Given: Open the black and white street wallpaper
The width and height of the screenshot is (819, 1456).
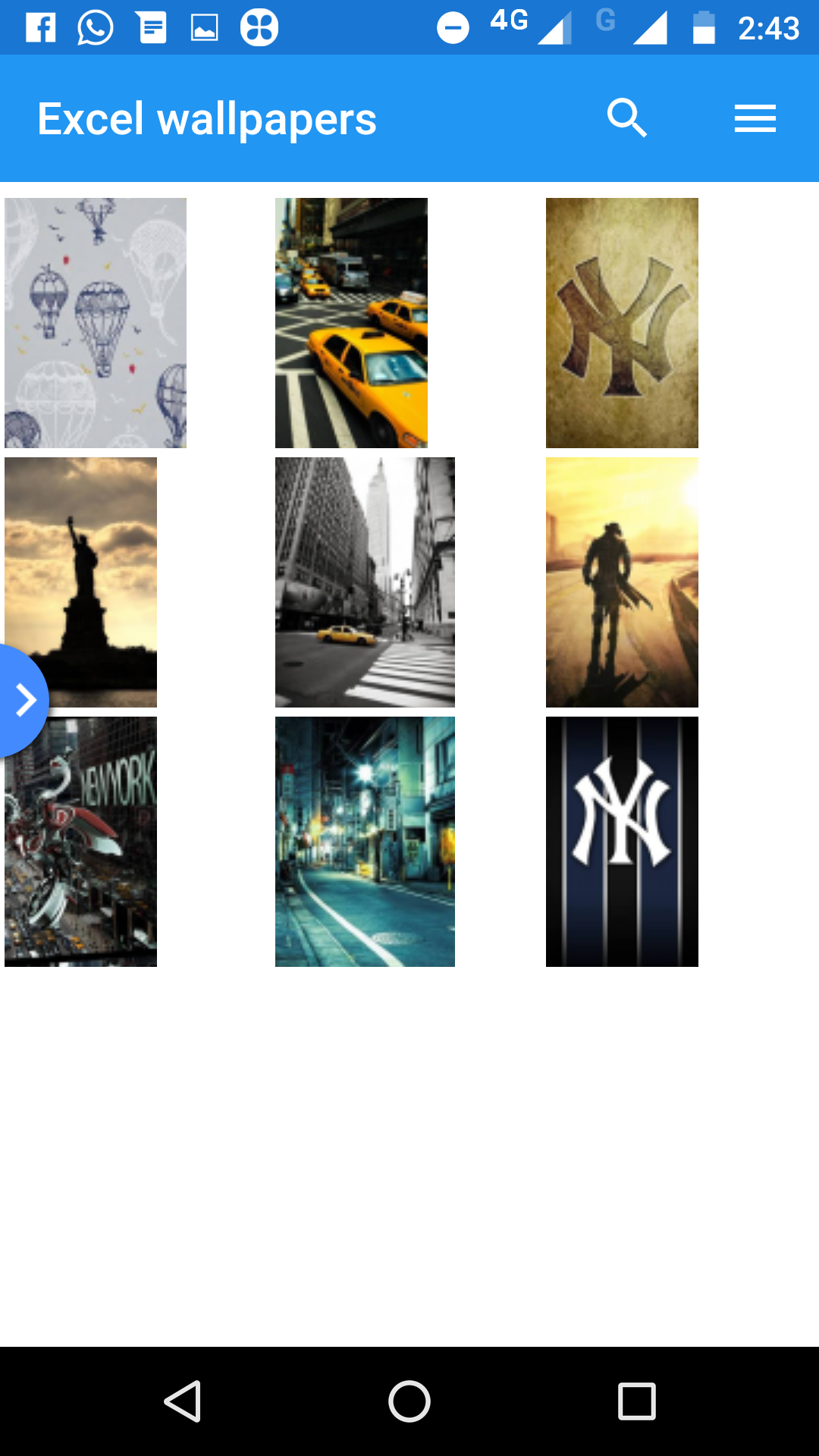Looking at the screenshot, I should (365, 582).
